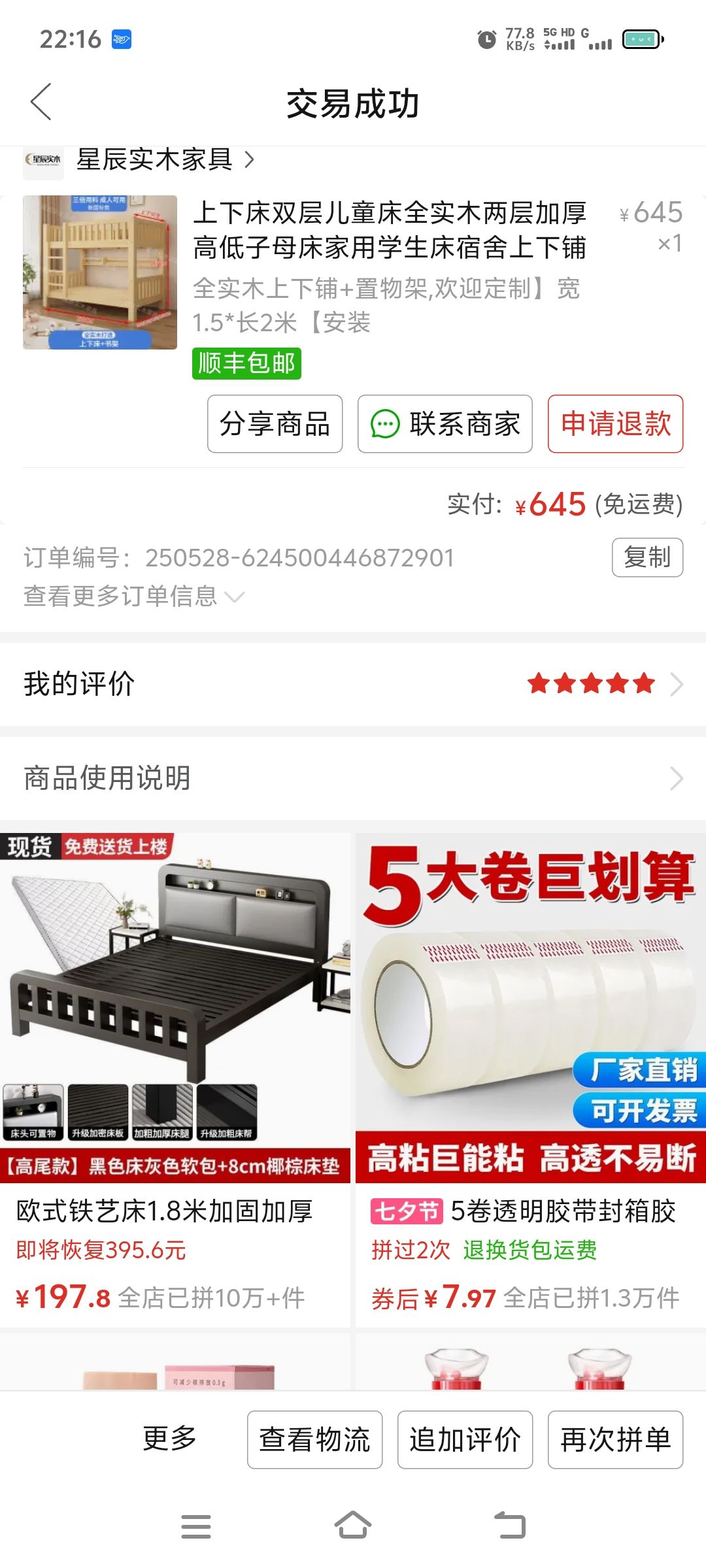View shipping via 查看物流
706x1568 pixels.
pyautogui.click(x=314, y=1439)
